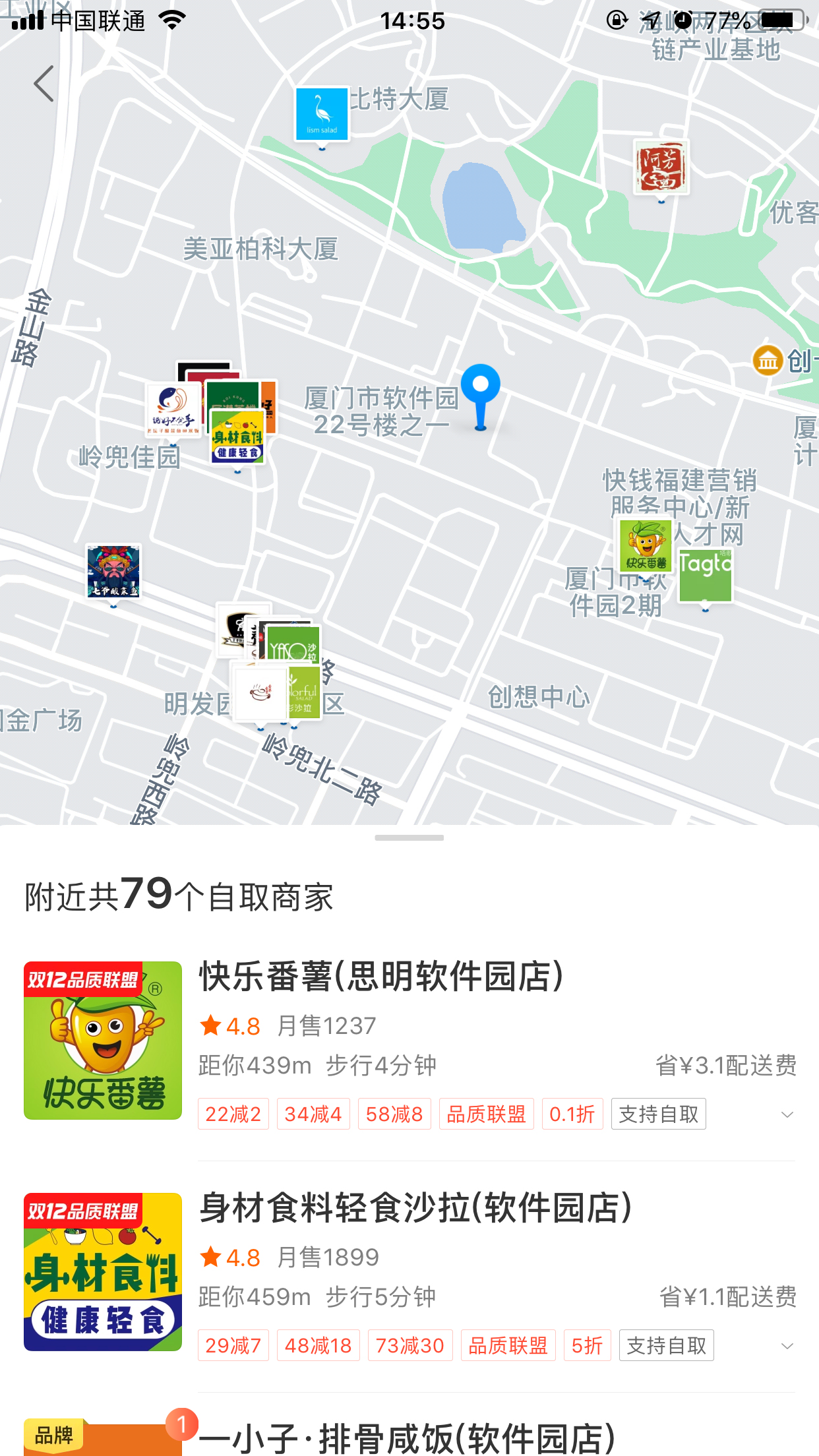Expand promotions chevron for 快乐番薯
The height and width of the screenshot is (1456, 819).
click(787, 1114)
